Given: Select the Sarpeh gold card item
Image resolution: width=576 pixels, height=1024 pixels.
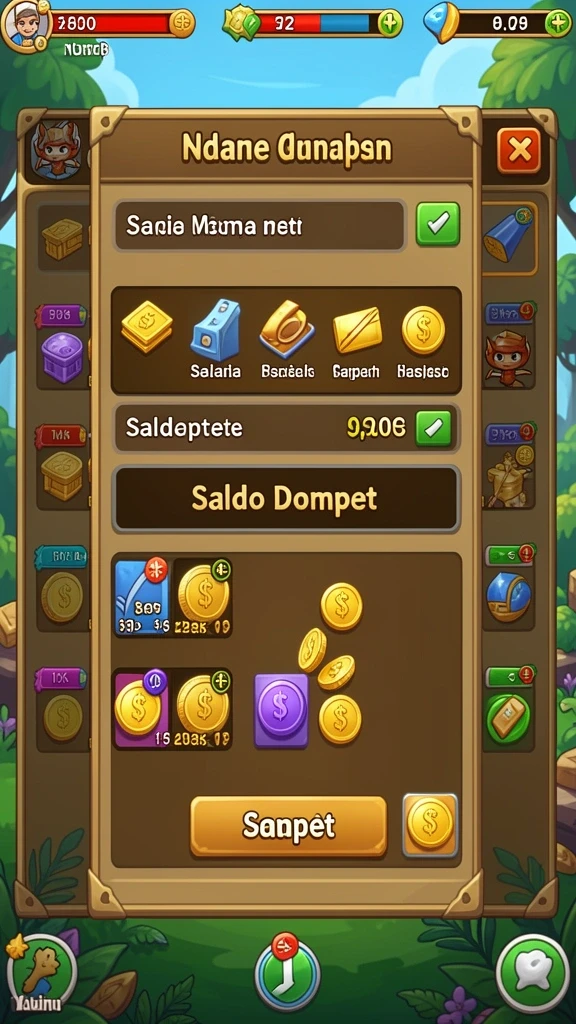Looking at the screenshot, I should pyautogui.click(x=357, y=340).
